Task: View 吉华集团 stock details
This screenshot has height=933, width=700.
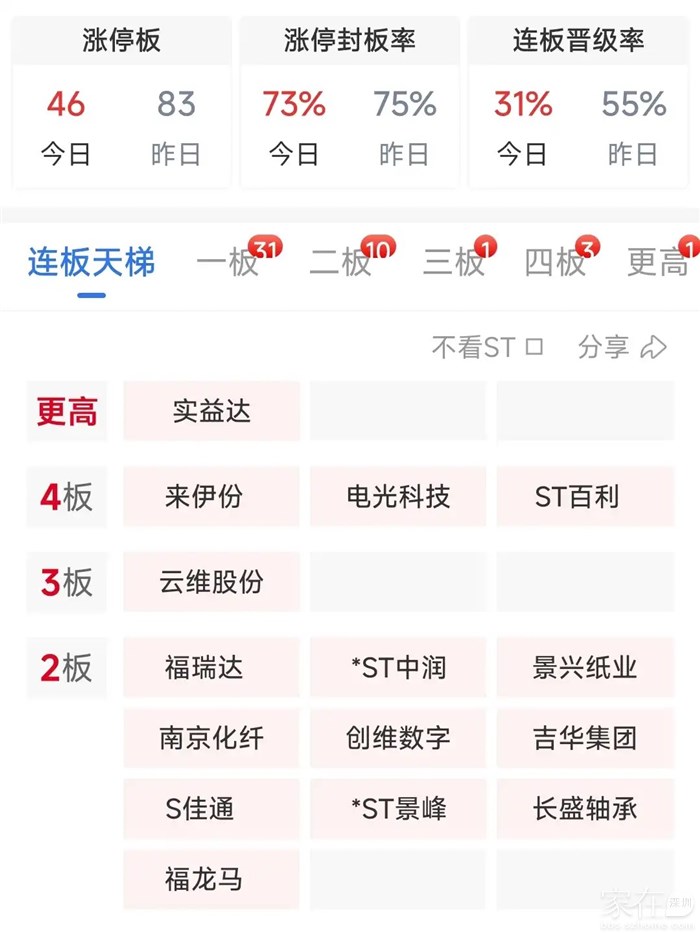Action: 584,738
